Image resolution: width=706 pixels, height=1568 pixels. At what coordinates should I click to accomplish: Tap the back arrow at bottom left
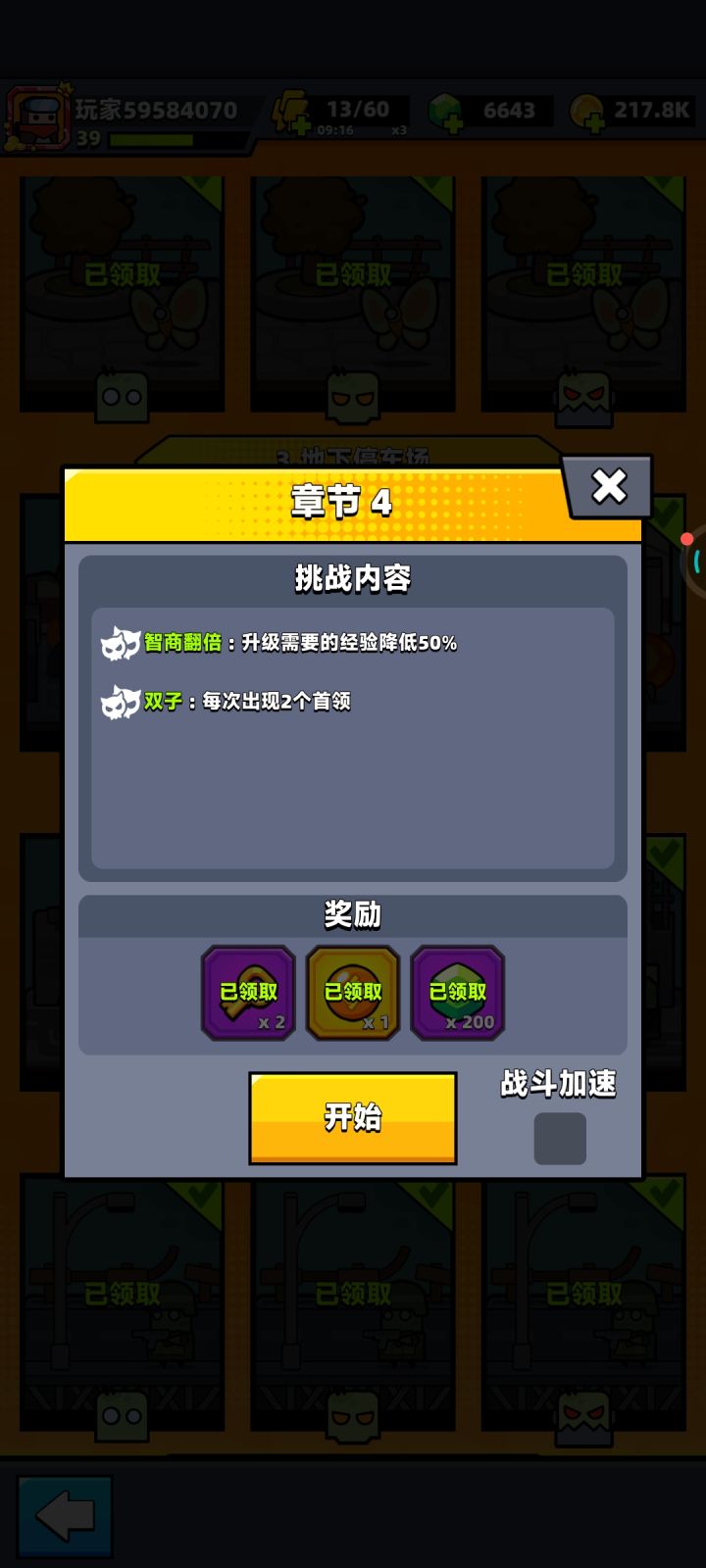63,1515
